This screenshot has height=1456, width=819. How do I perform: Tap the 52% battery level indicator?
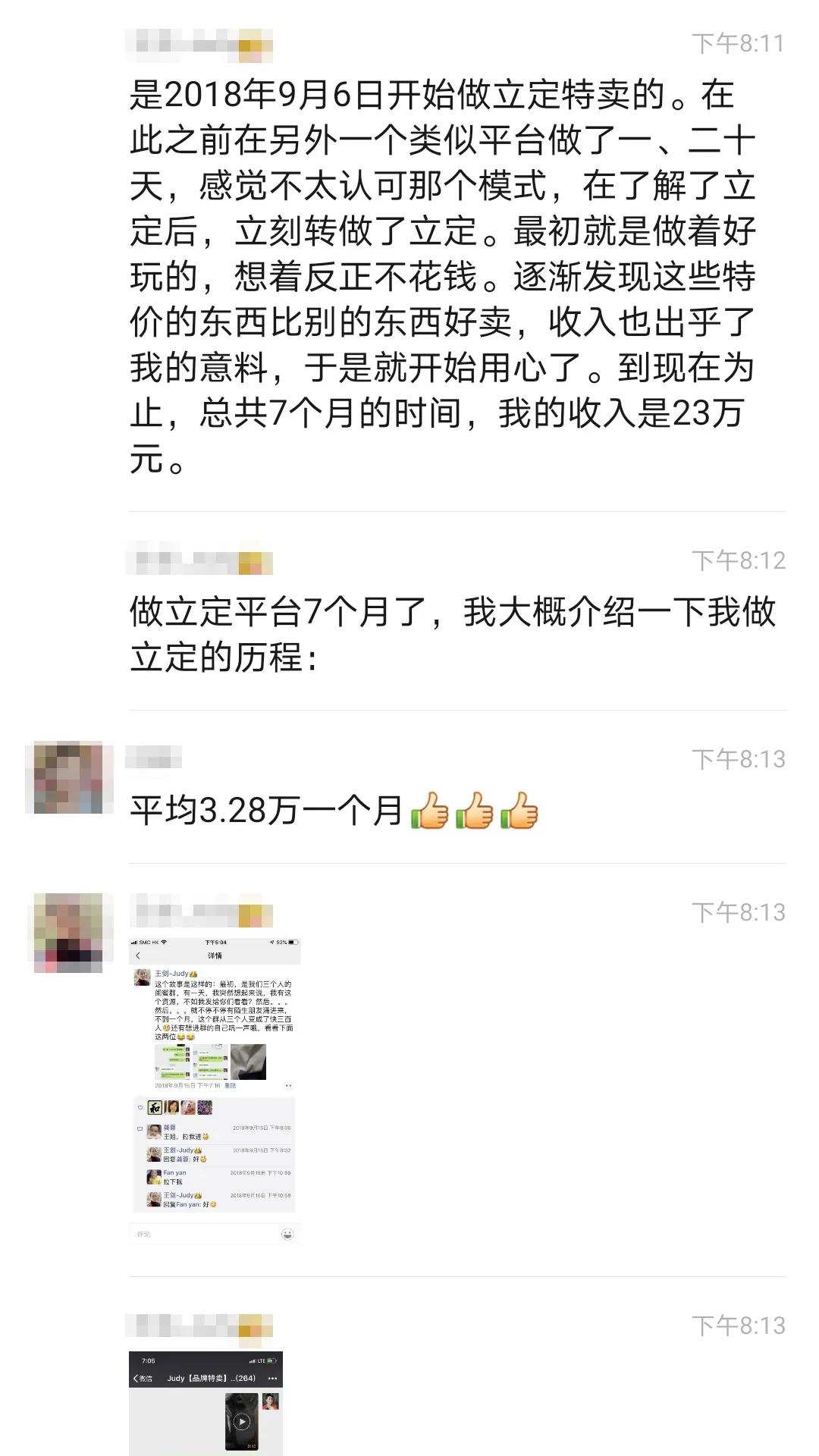coord(281,941)
